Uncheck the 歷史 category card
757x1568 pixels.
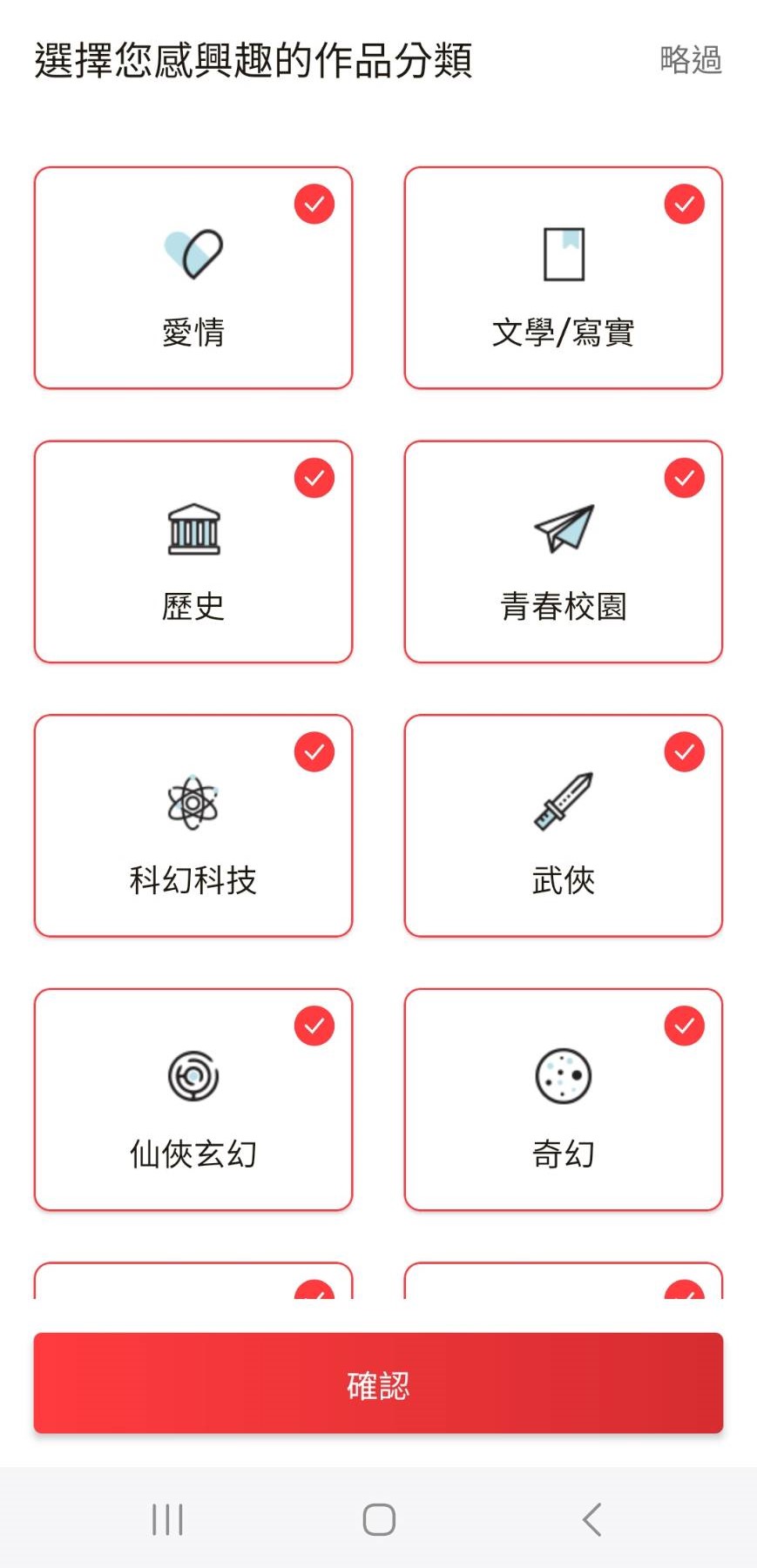tap(193, 552)
